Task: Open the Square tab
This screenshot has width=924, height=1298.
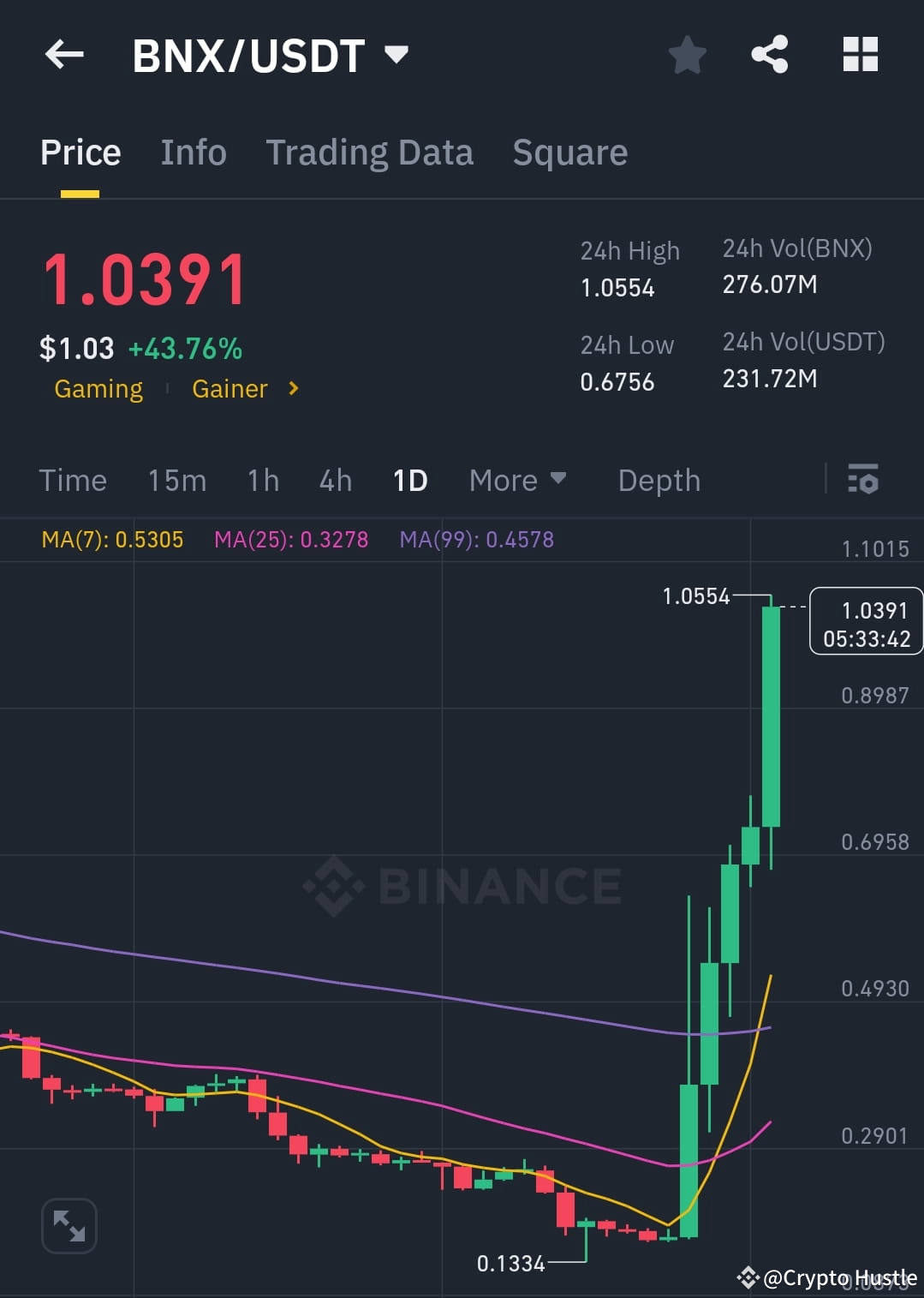Action: (x=569, y=152)
